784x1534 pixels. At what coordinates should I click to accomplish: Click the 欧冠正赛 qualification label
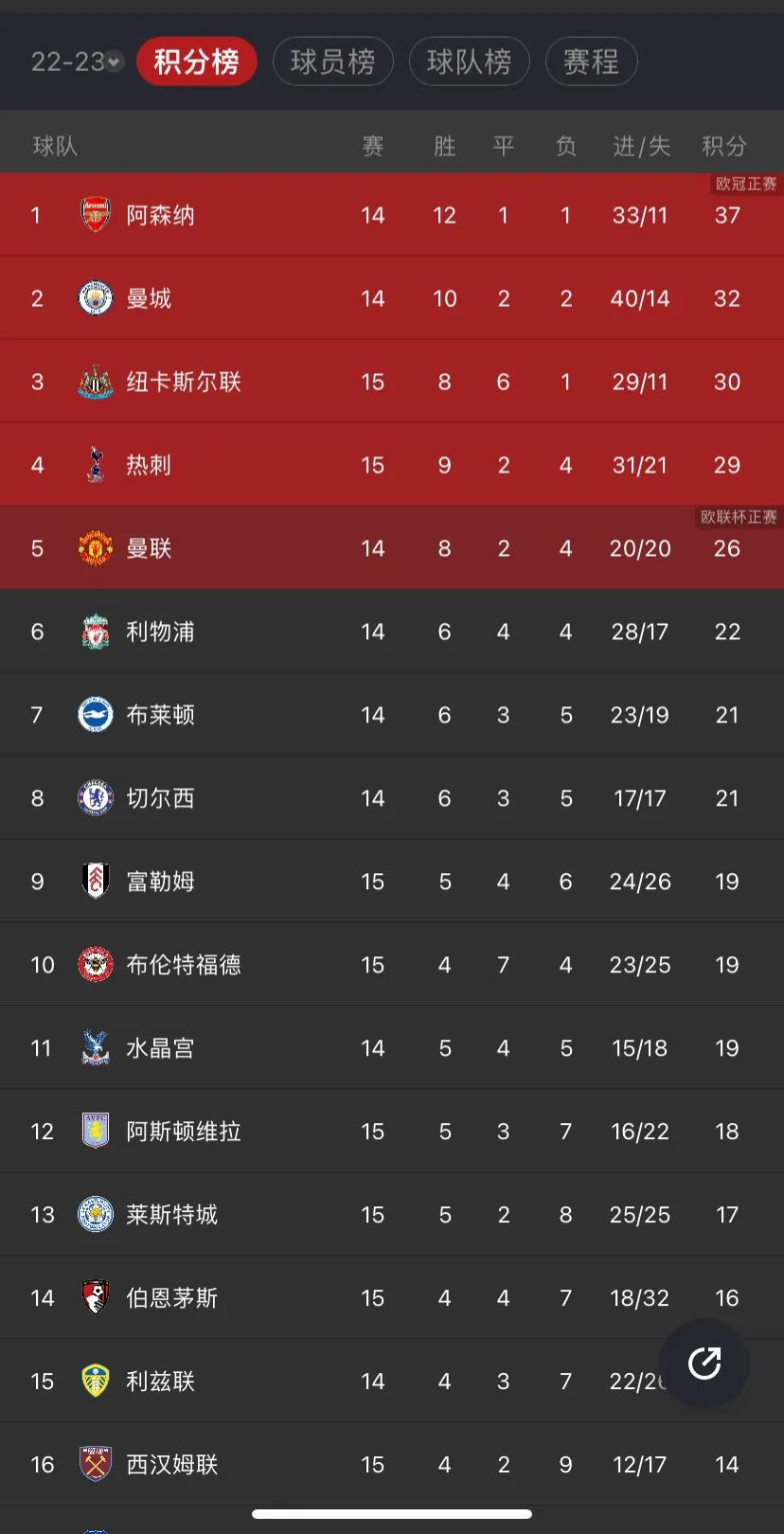(745, 184)
